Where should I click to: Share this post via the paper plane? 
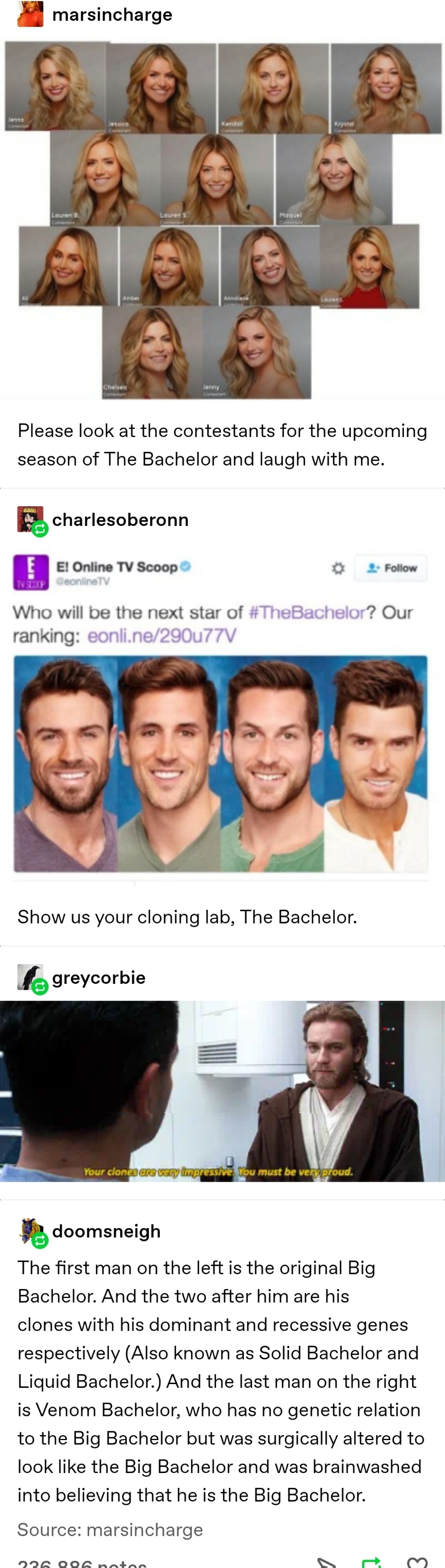coord(327,1563)
